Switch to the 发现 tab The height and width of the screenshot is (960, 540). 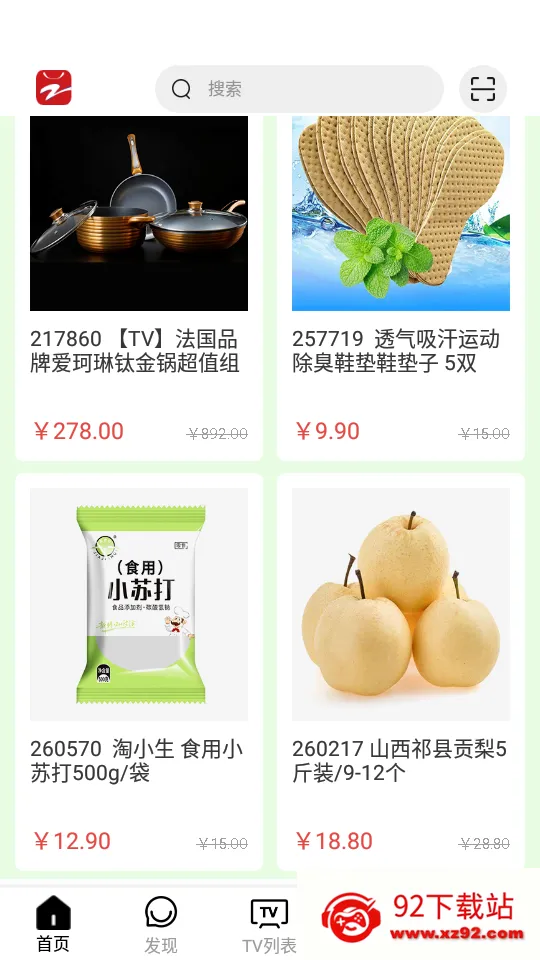click(x=161, y=924)
